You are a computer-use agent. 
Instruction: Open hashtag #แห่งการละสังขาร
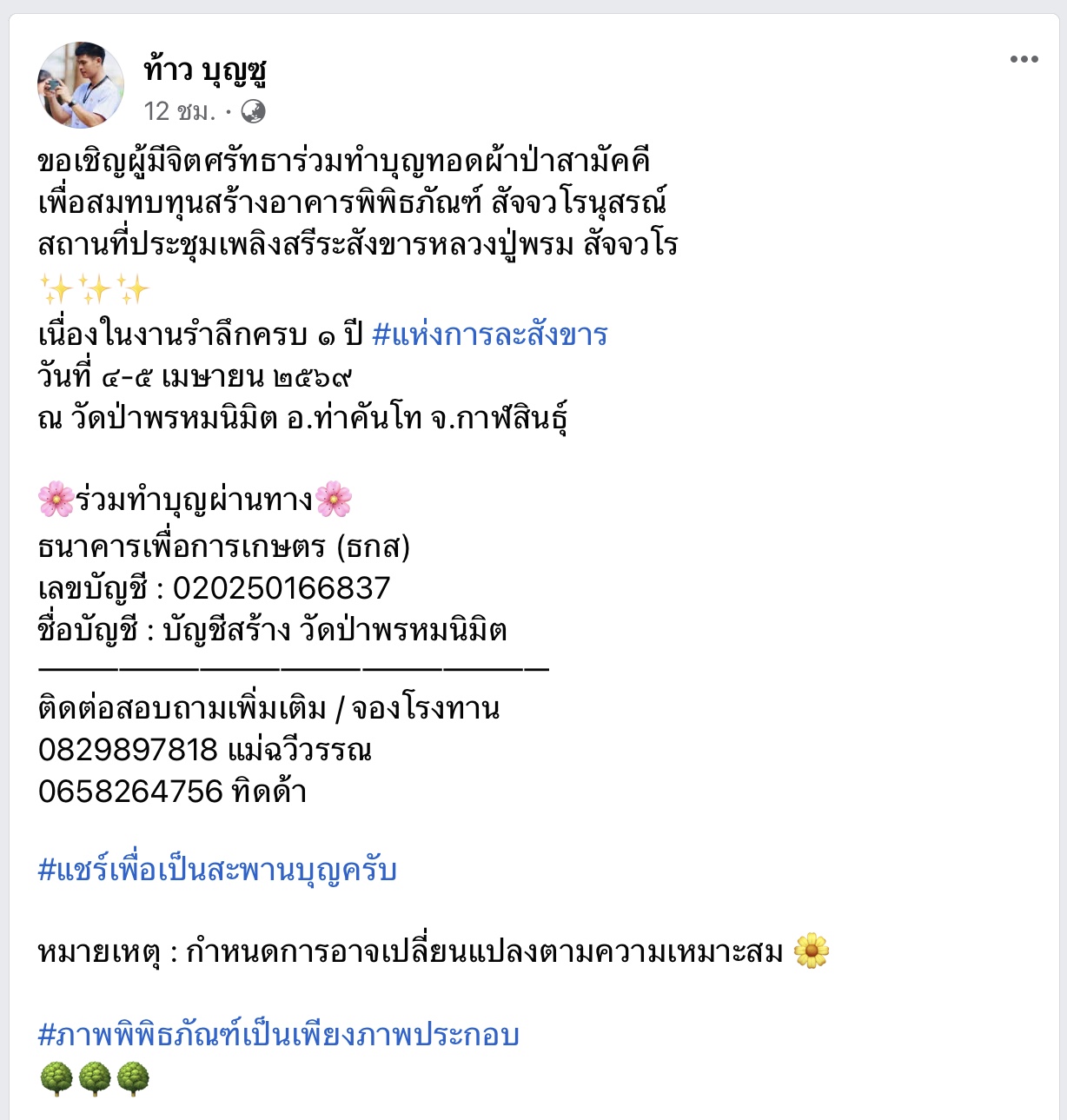tap(489, 335)
